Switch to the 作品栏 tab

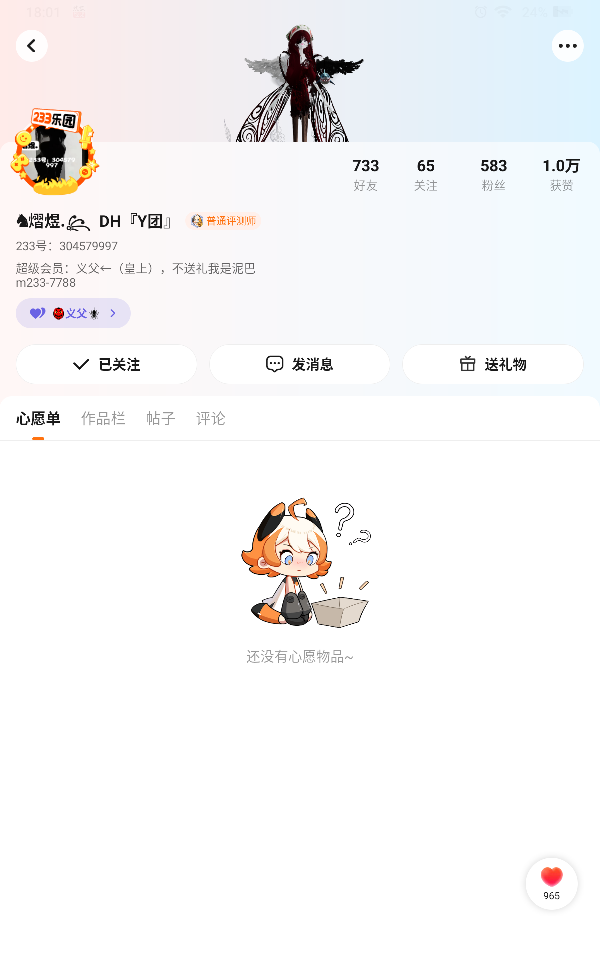point(103,419)
